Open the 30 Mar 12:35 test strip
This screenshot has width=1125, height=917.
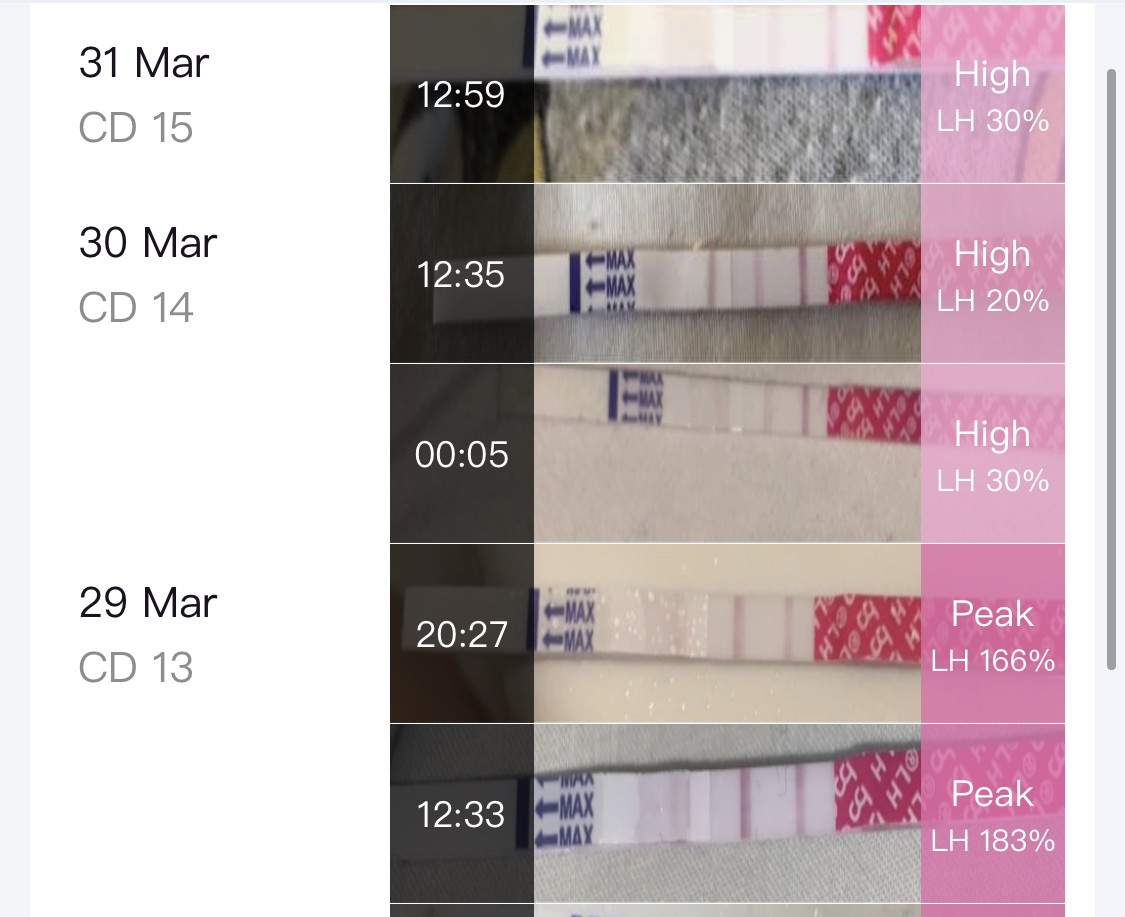pos(727,274)
